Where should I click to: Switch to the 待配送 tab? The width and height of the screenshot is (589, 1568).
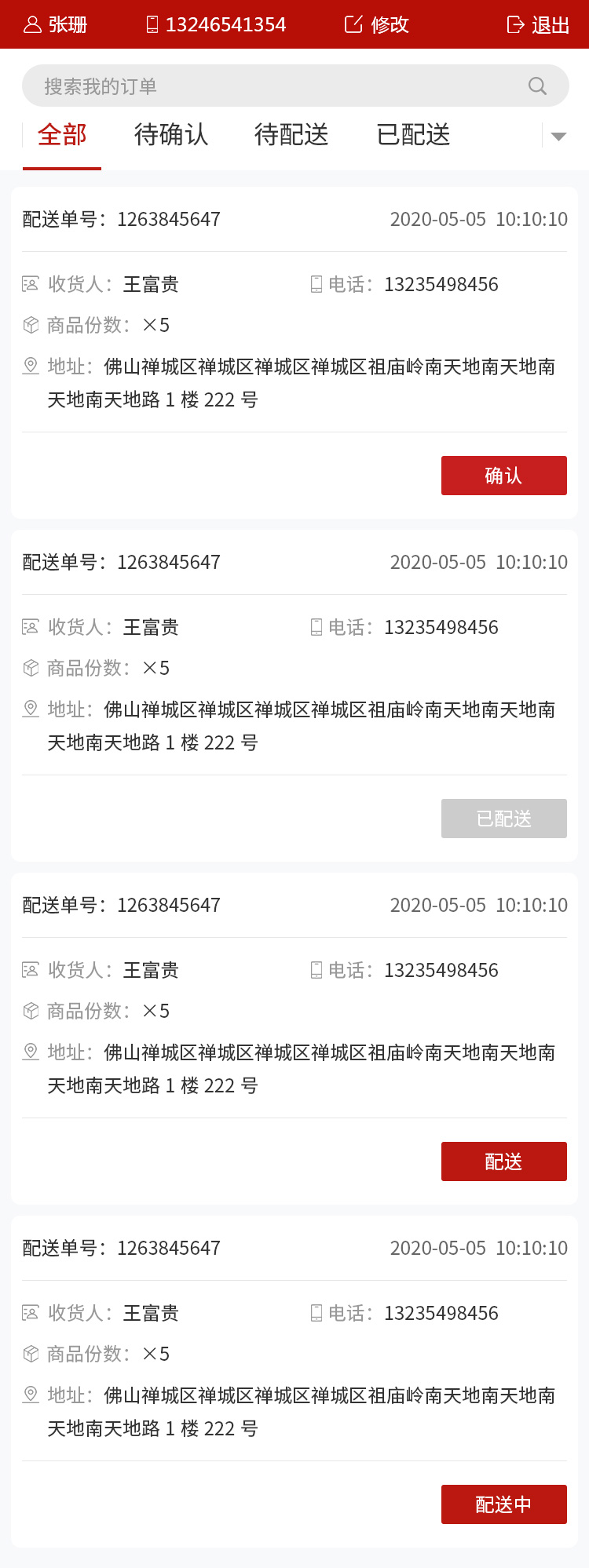point(291,135)
